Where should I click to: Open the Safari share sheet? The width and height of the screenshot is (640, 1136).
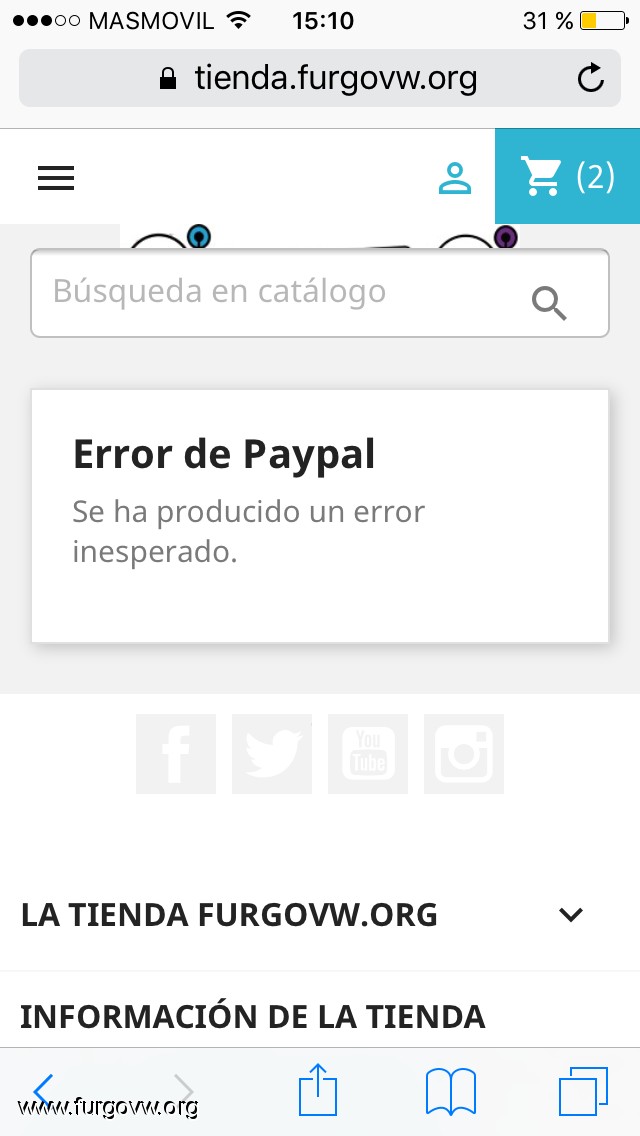[x=318, y=1089]
